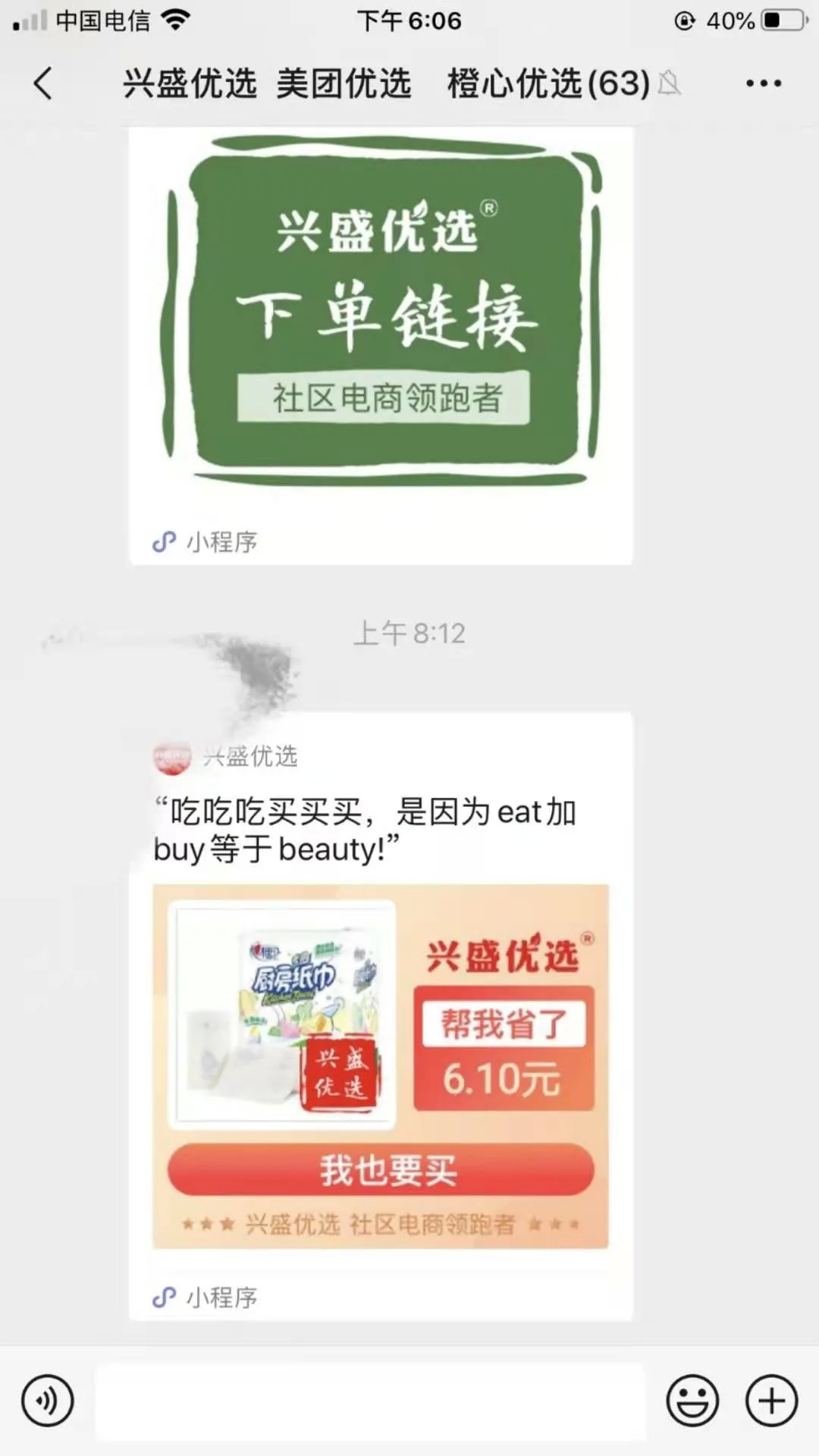The height and width of the screenshot is (1456, 819).
Task: Go back from the group chat
Action: [43, 83]
